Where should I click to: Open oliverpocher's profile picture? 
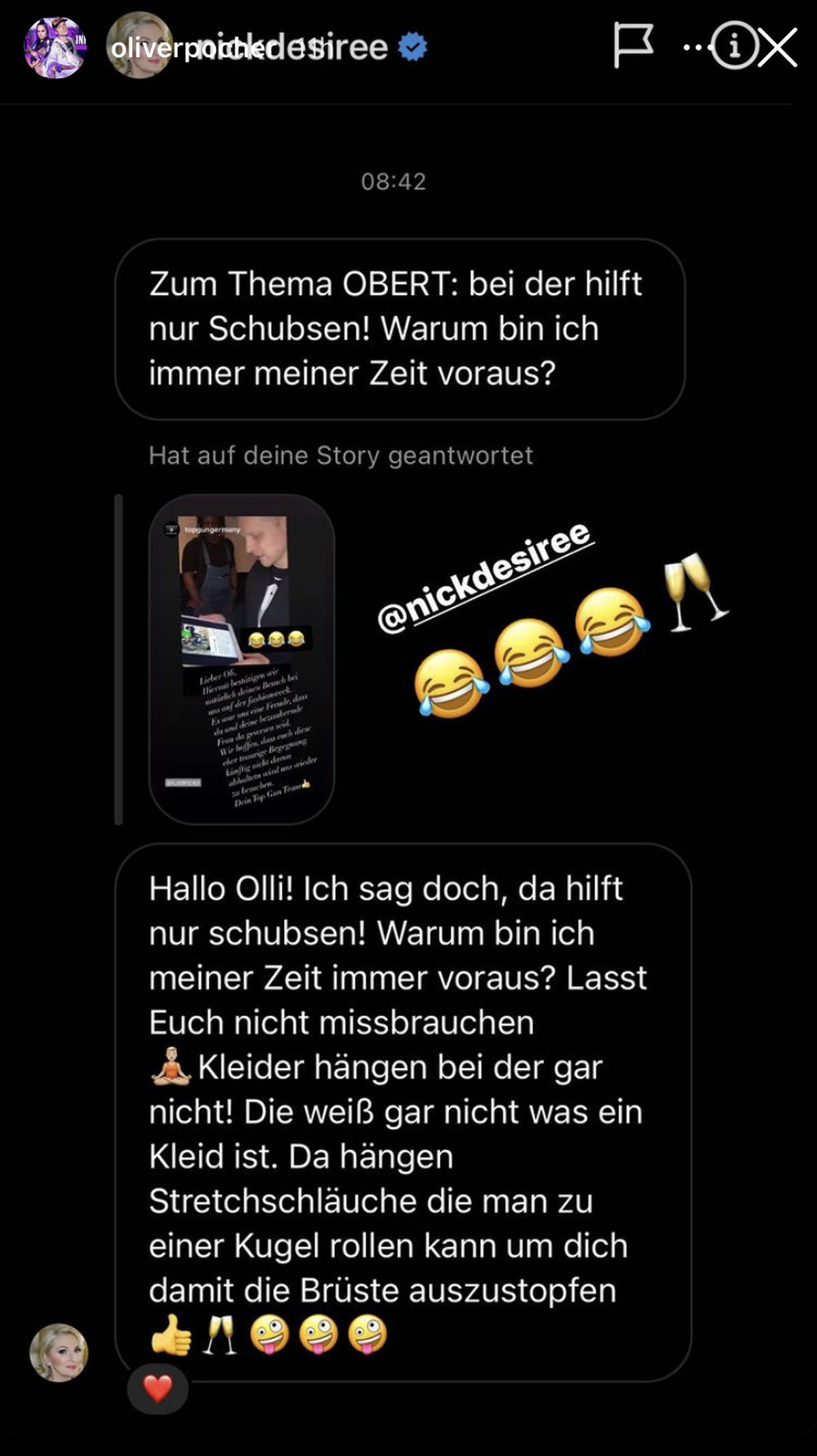pos(54,47)
